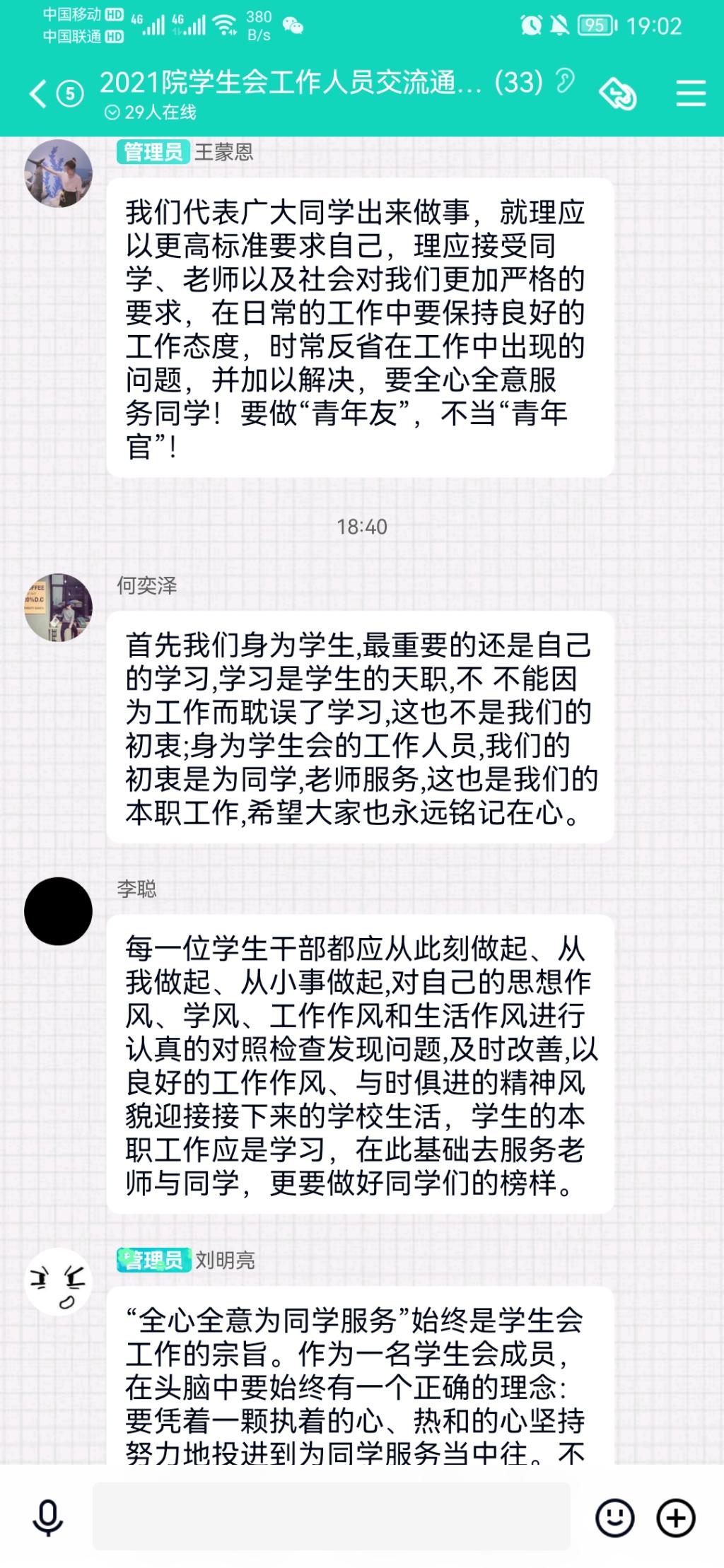
Task: Open the link icon in header
Action: 617,93
